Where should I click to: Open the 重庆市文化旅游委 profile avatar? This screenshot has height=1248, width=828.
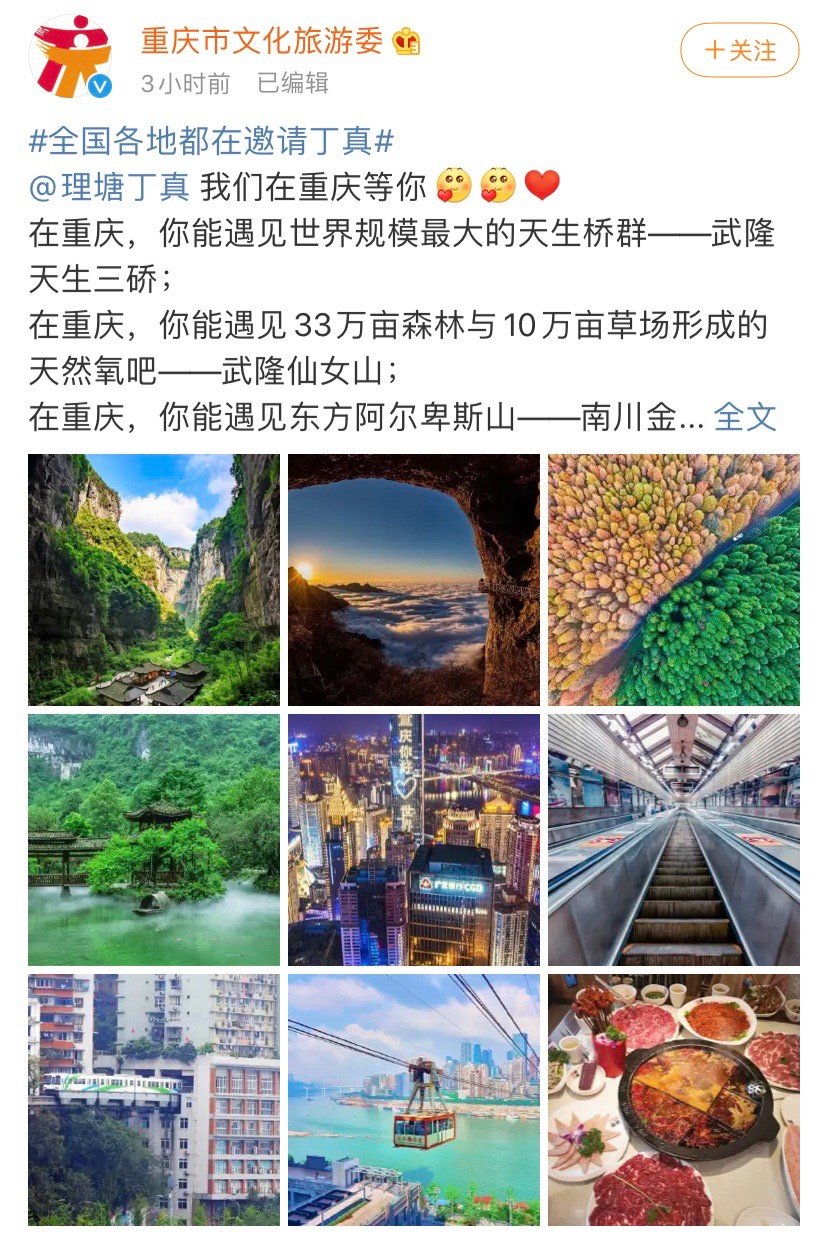point(70,56)
